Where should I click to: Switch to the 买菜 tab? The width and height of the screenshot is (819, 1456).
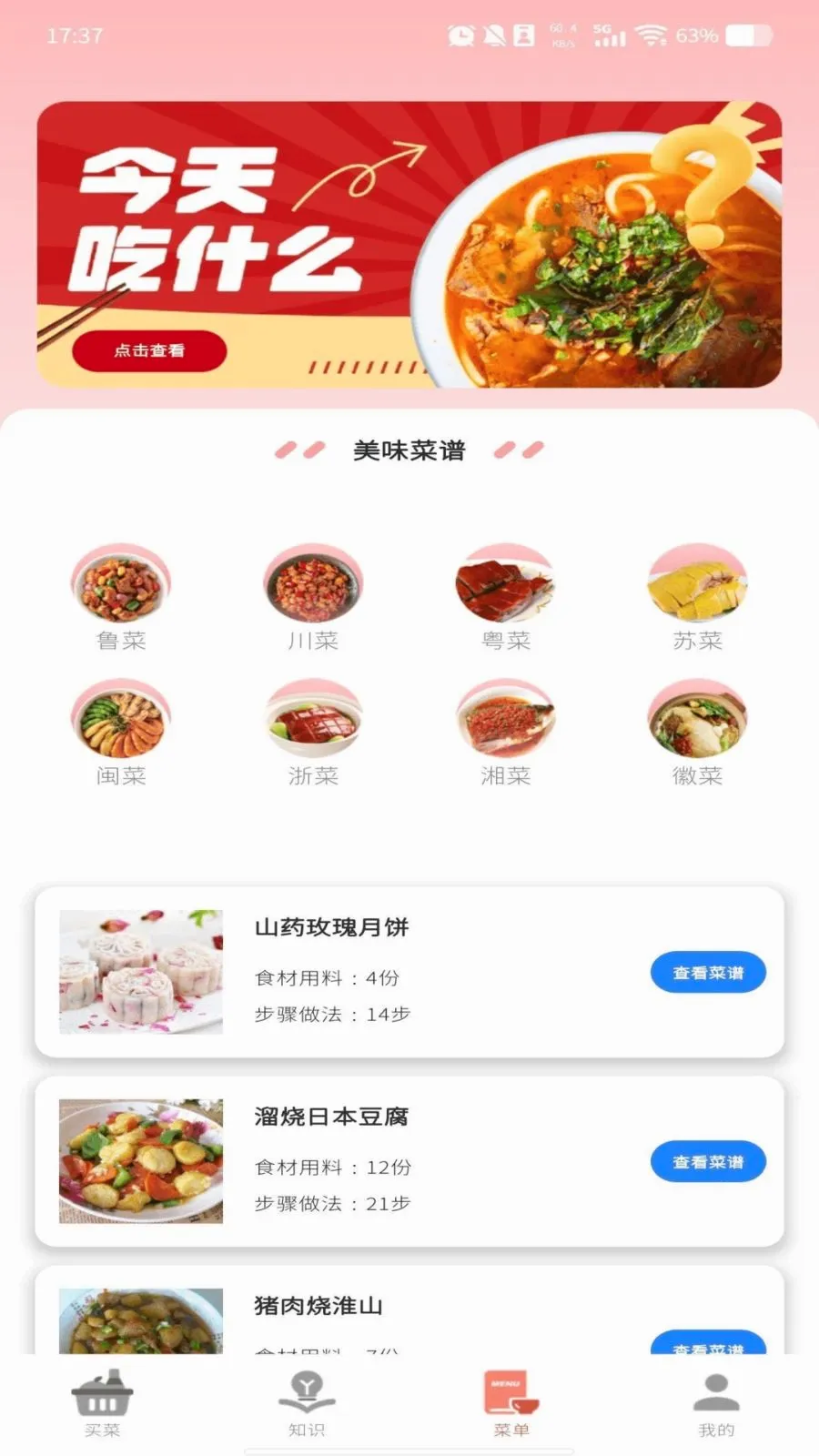tap(102, 1404)
